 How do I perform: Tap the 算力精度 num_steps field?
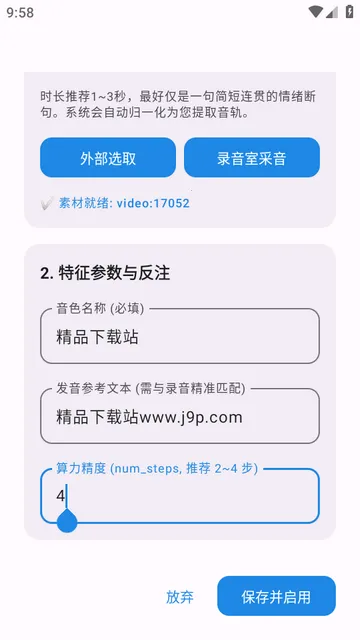click(180, 496)
